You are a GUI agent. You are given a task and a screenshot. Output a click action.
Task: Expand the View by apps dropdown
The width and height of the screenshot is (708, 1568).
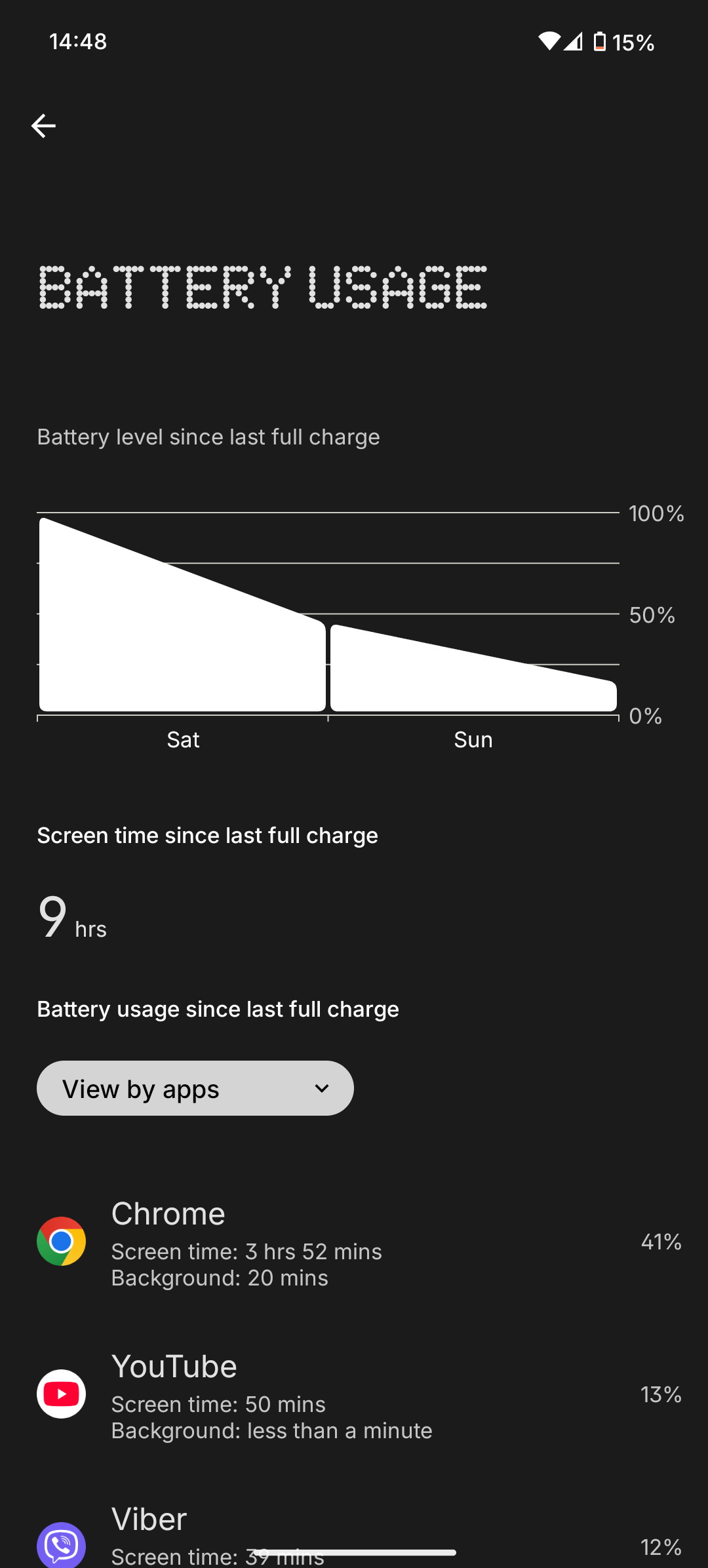195,1088
